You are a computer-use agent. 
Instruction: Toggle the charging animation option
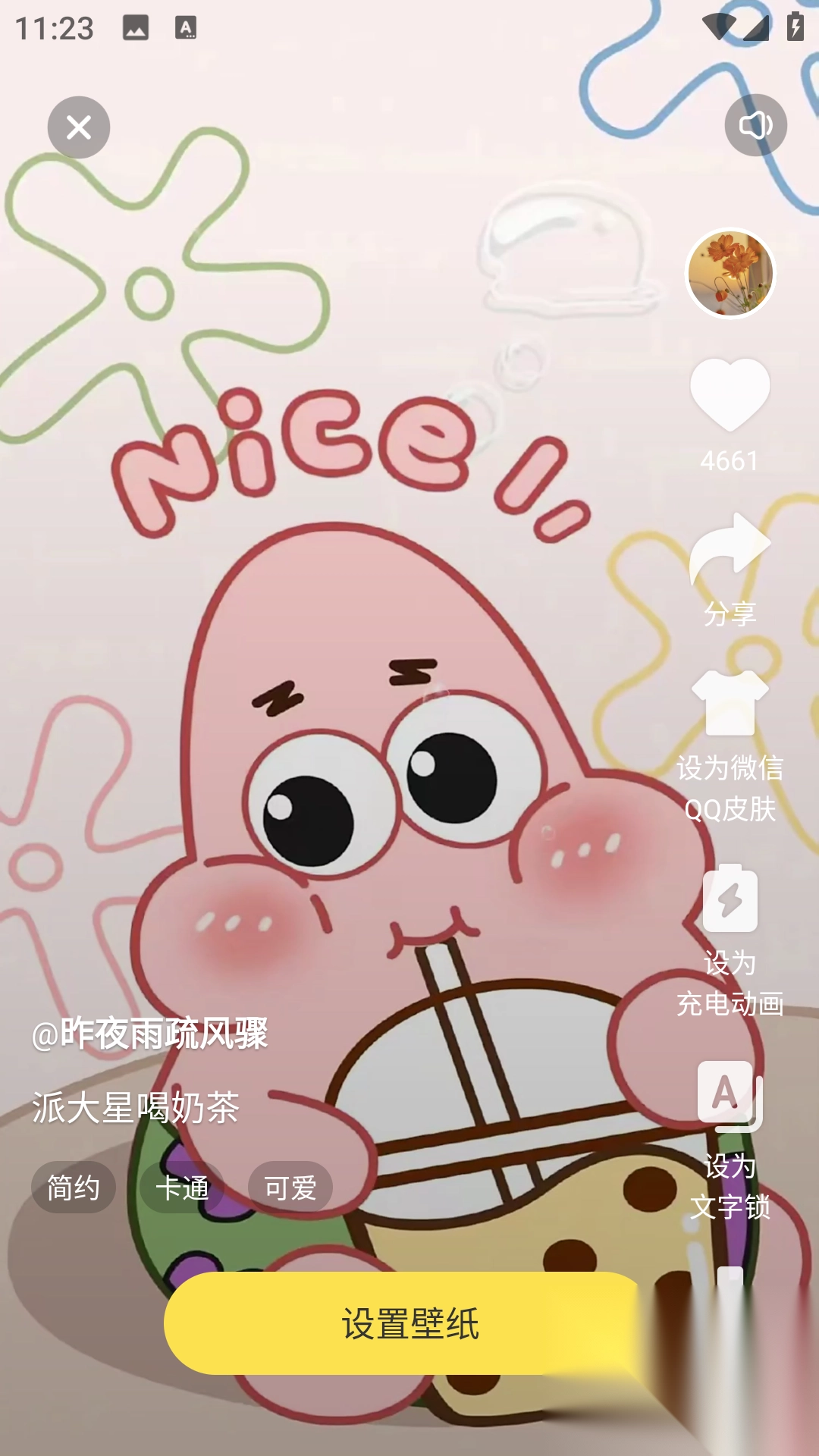(730, 902)
